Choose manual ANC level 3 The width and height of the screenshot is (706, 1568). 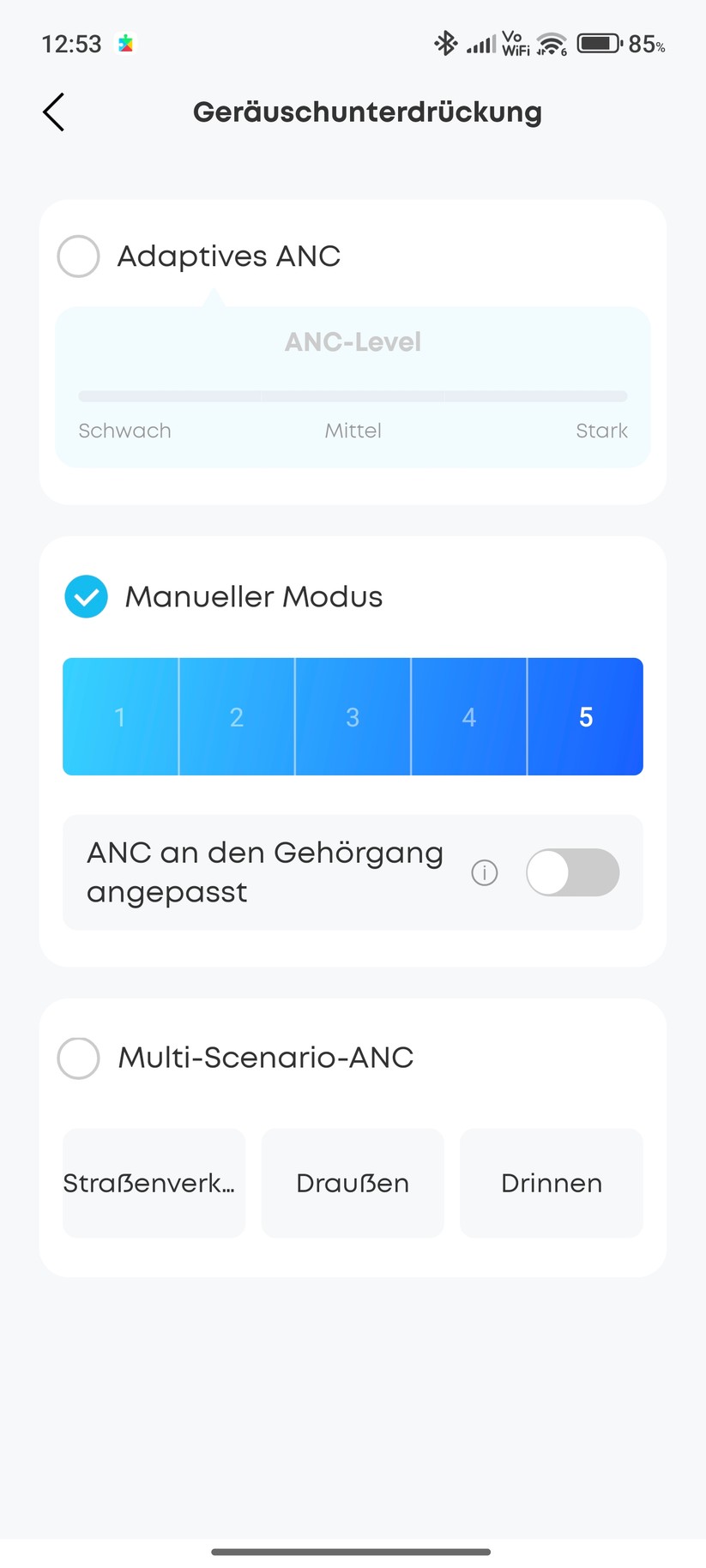coord(353,717)
